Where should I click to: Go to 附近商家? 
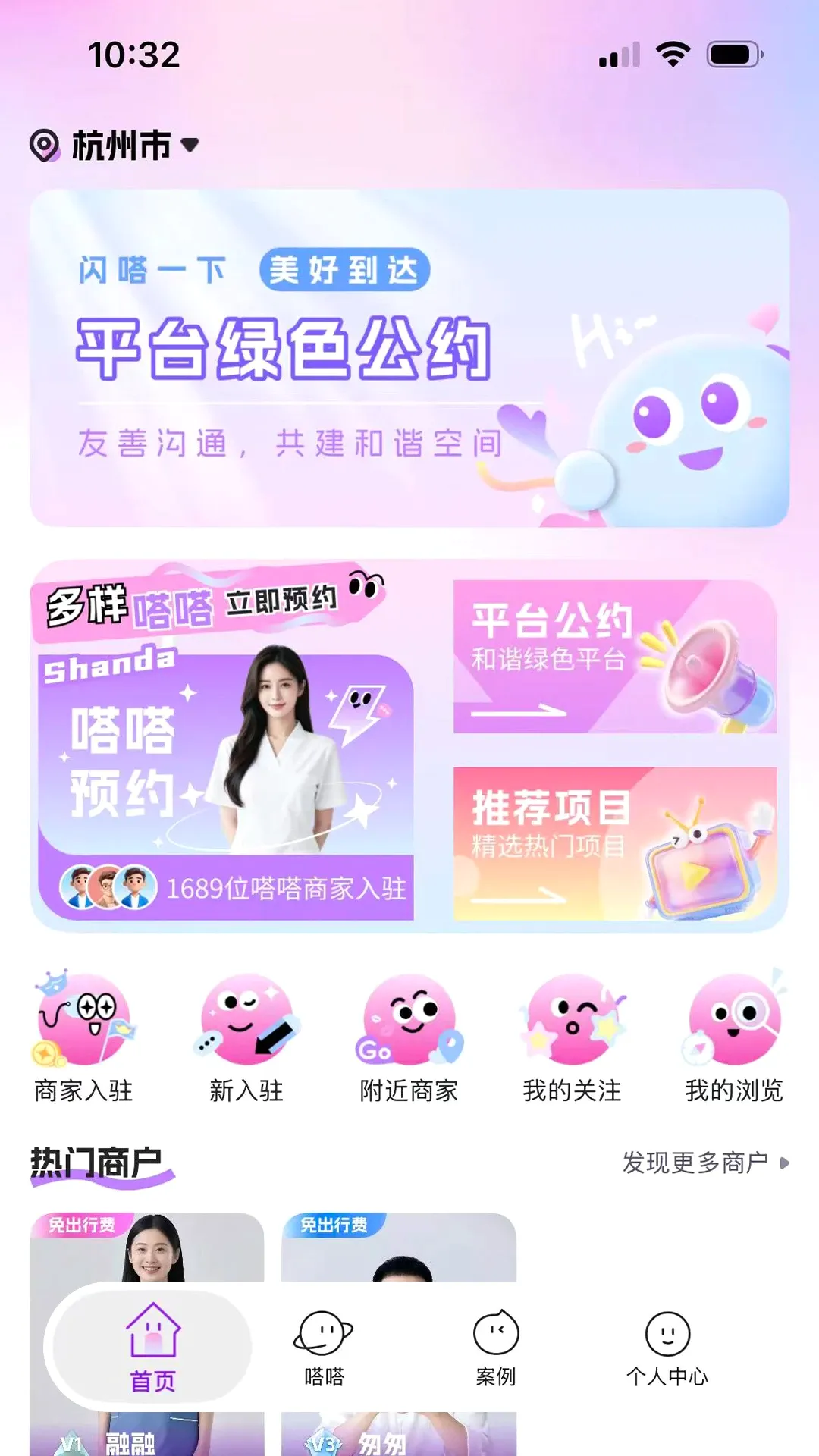coord(409,1037)
